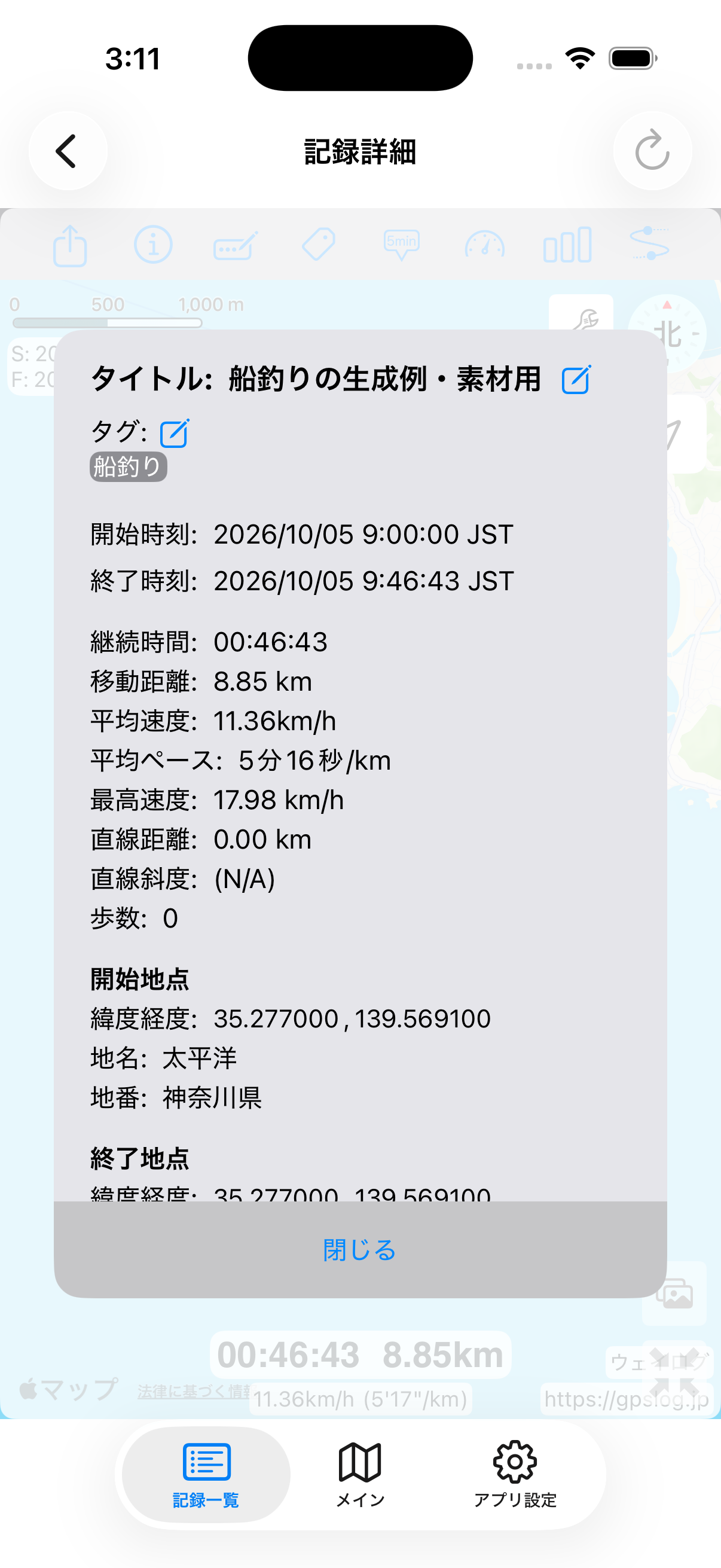Switch to the 記録一覧 tab

point(206,1475)
